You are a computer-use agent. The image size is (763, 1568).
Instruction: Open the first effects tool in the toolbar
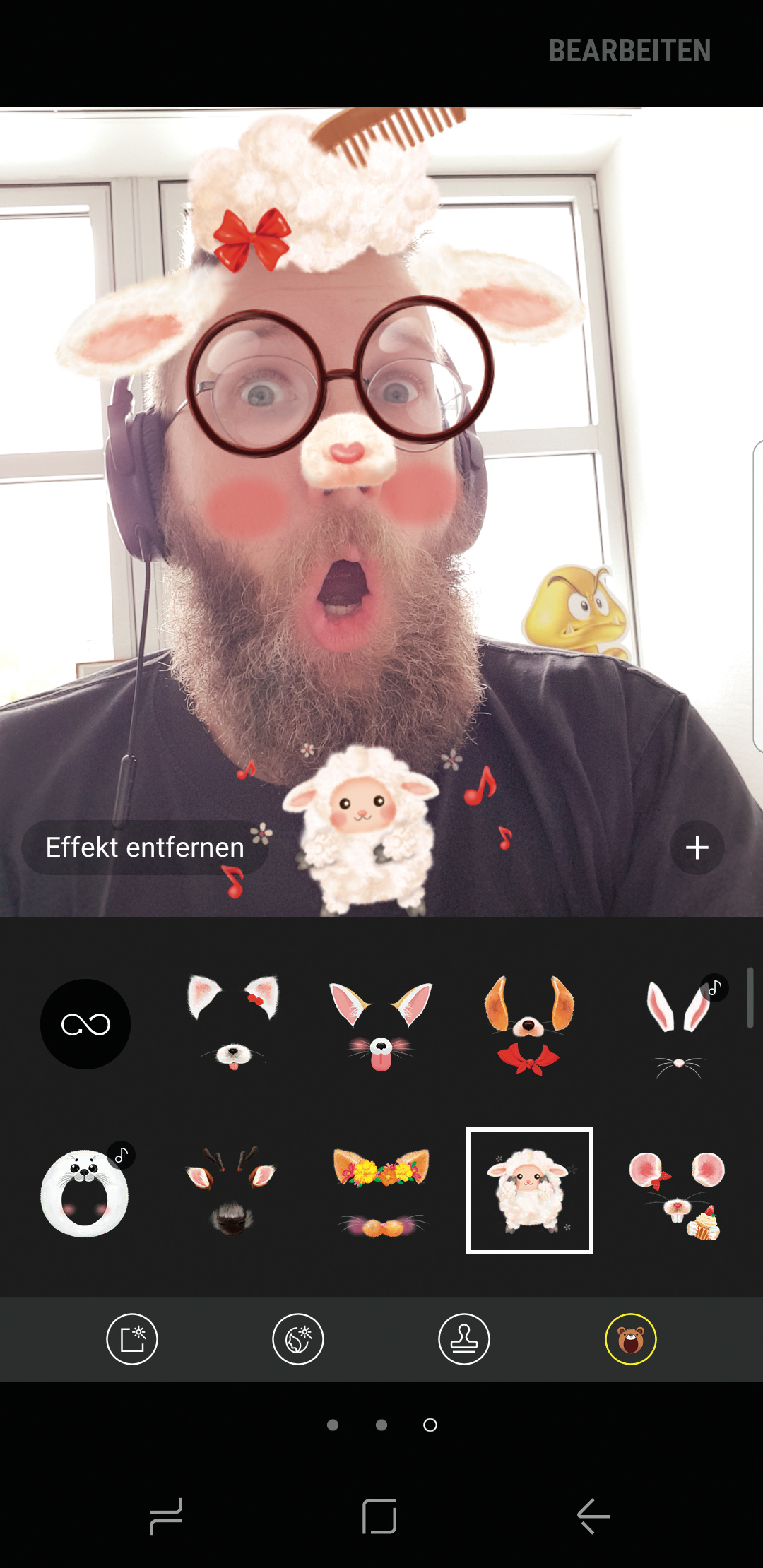[132, 1339]
